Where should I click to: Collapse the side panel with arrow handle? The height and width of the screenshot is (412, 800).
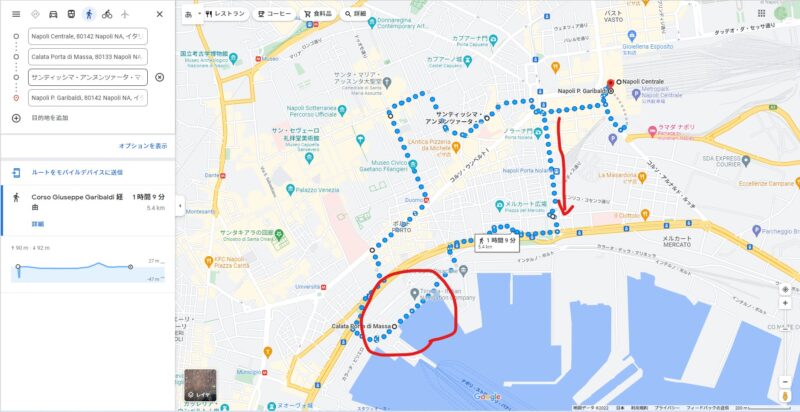(x=180, y=206)
